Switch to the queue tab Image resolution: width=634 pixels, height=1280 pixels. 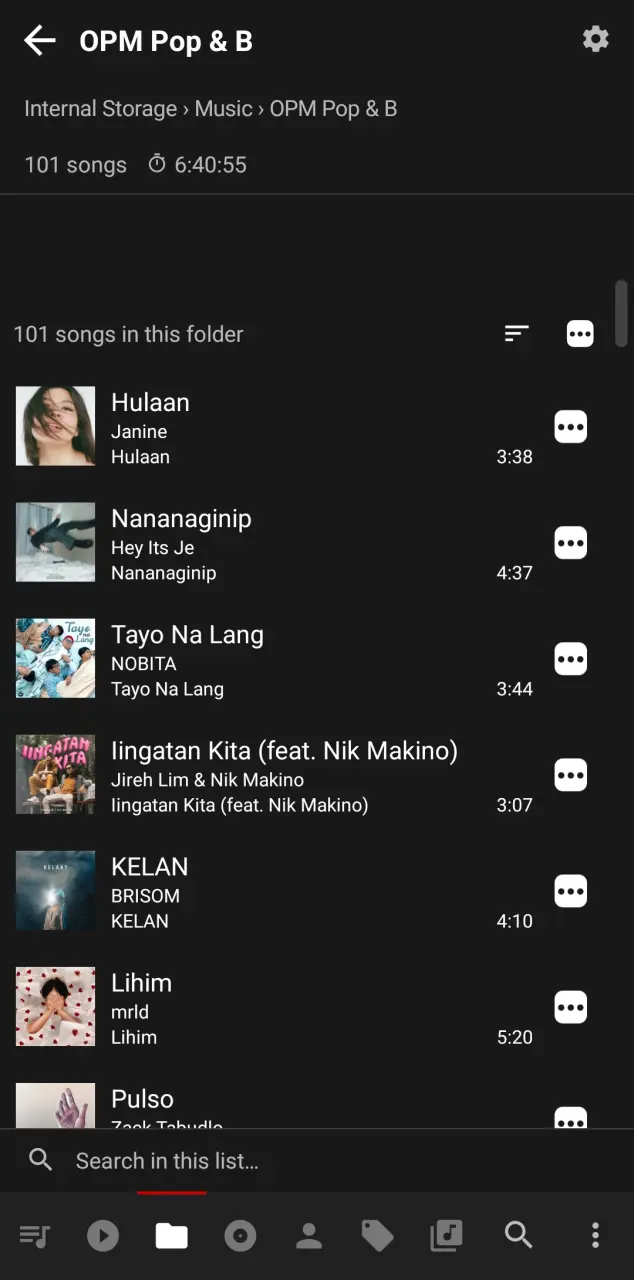pyautogui.click(x=35, y=1236)
